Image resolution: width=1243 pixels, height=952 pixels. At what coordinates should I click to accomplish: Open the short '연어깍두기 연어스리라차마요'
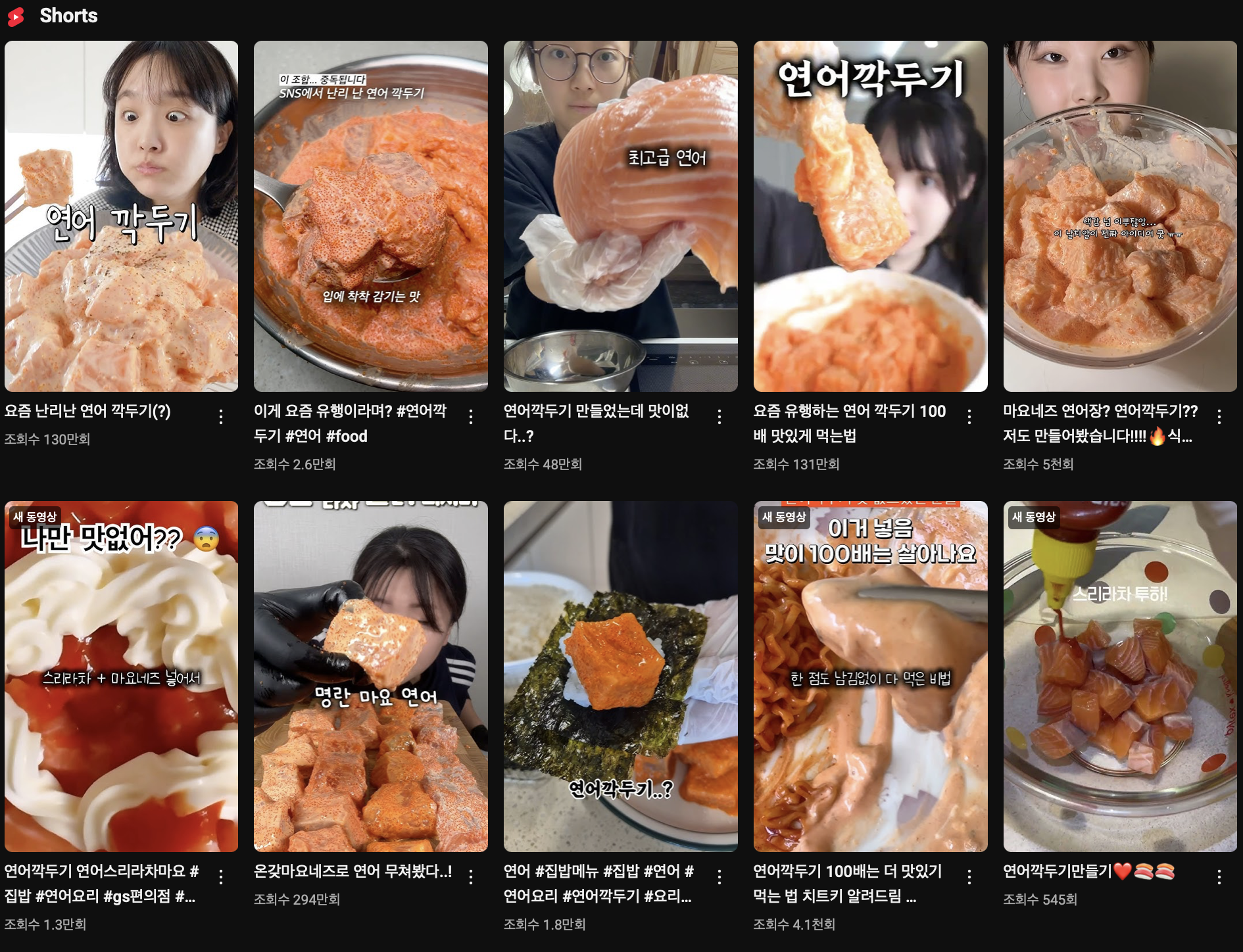click(x=121, y=676)
